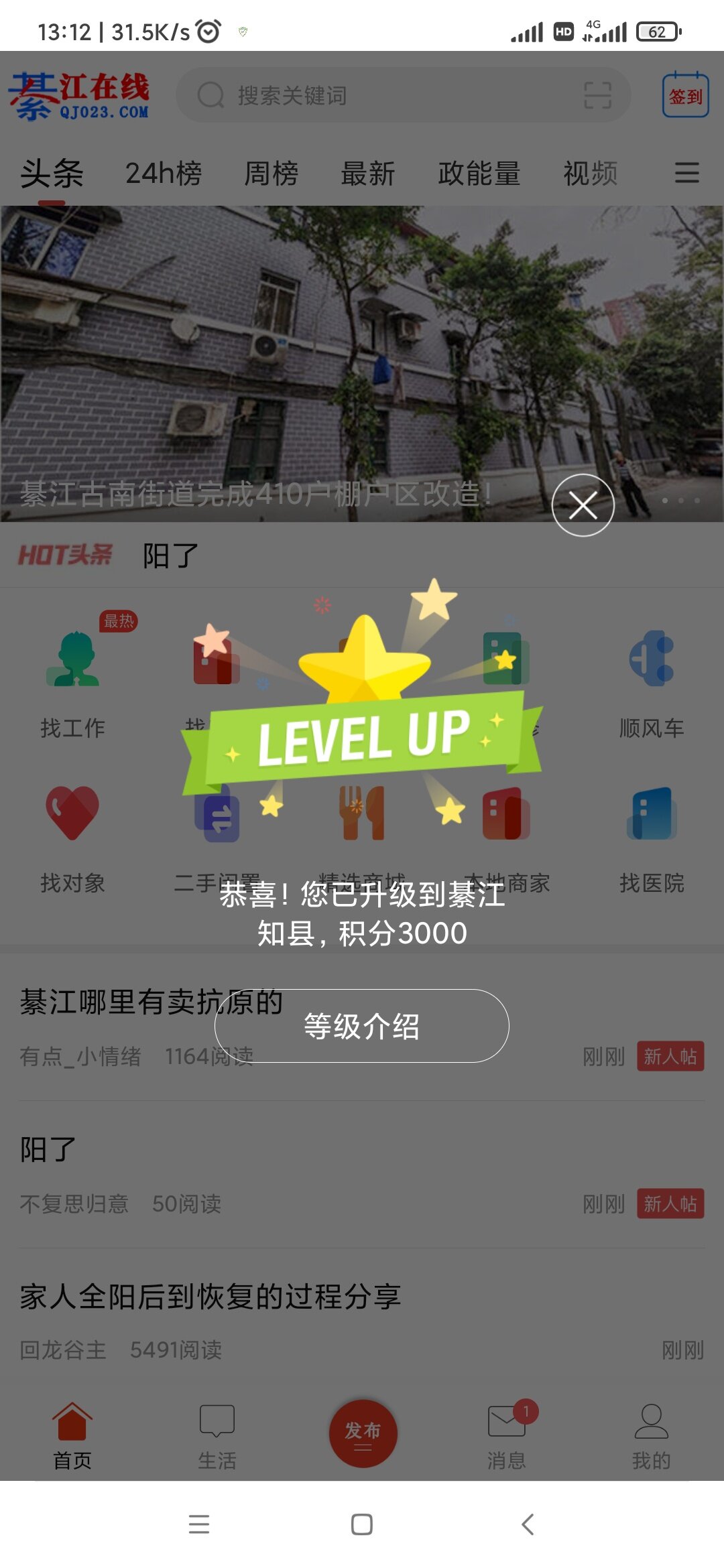Open the post 家人全阳后到恢复的过程分享

(x=210, y=1297)
